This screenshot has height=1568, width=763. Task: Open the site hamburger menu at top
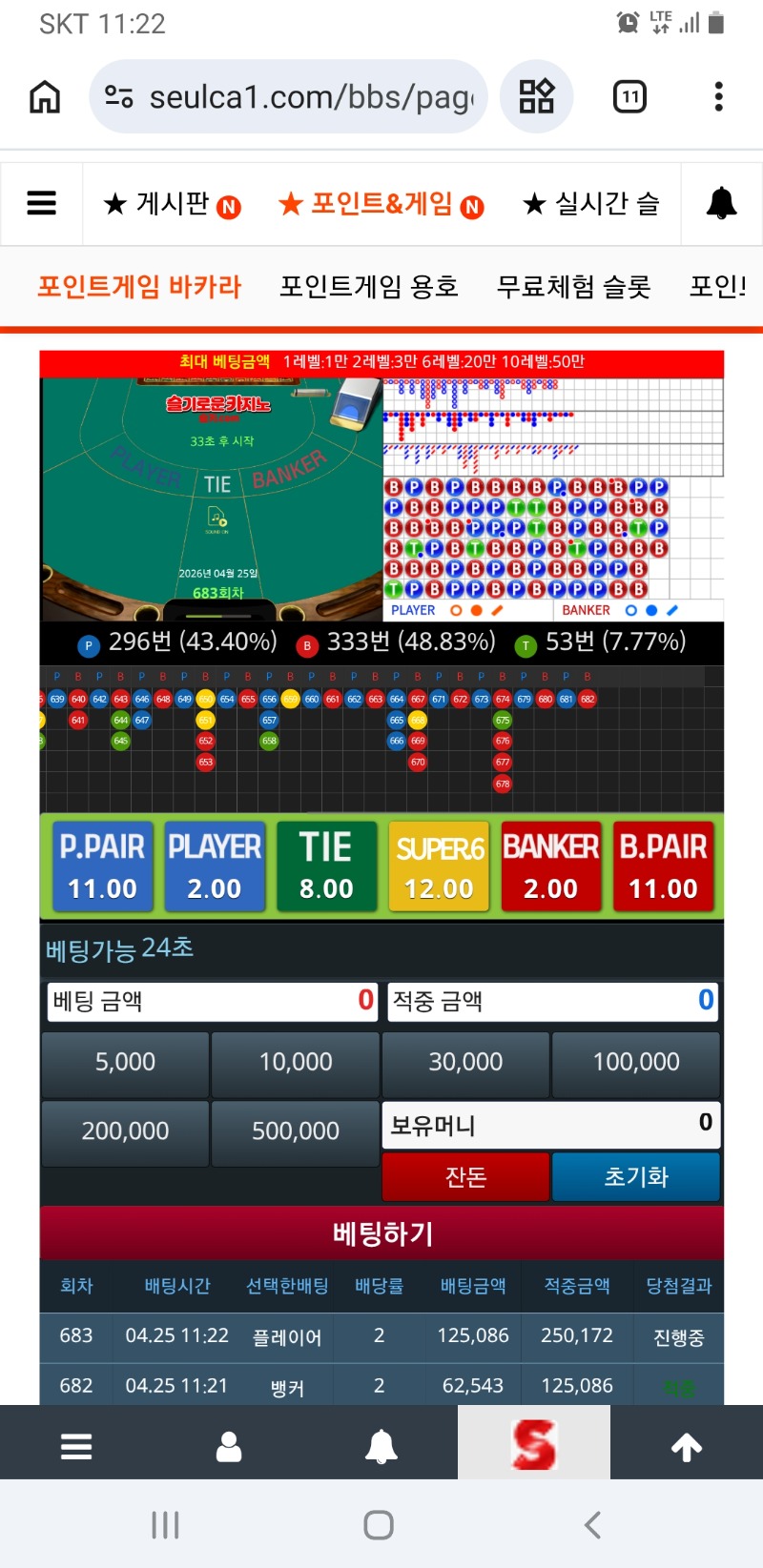41,203
